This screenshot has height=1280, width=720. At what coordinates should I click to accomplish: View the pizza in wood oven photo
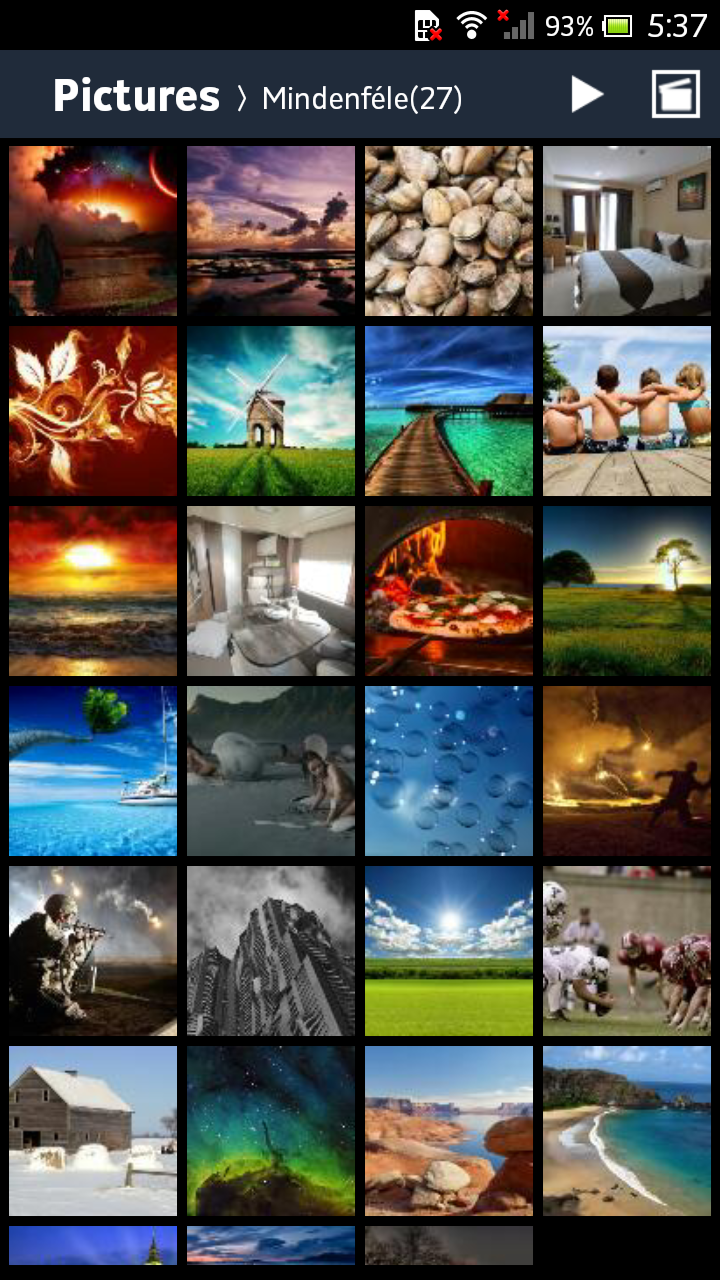pyautogui.click(x=449, y=591)
